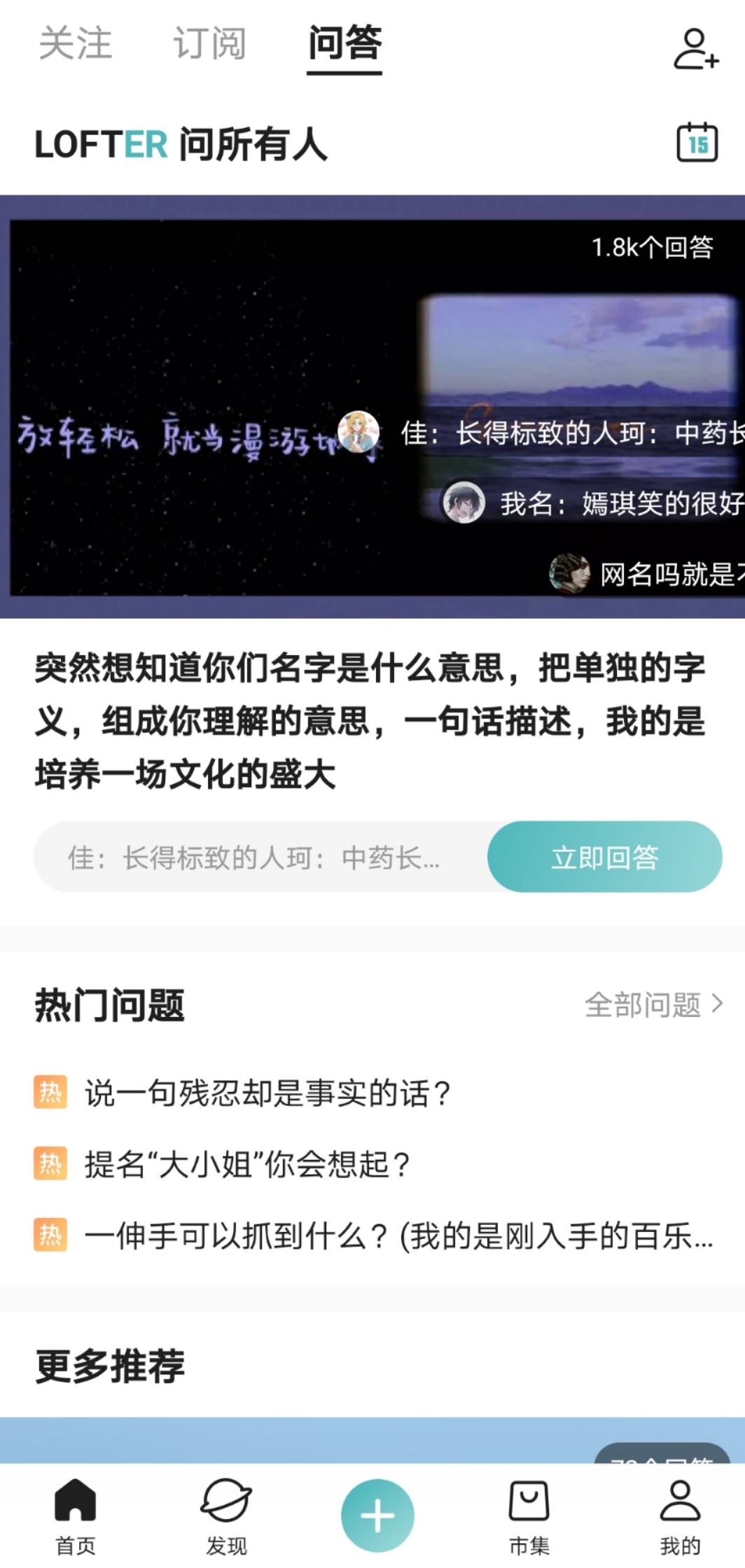Open question 提名"大小姐"你会想起
Image resolution: width=745 pixels, height=1568 pixels.
247,1164
